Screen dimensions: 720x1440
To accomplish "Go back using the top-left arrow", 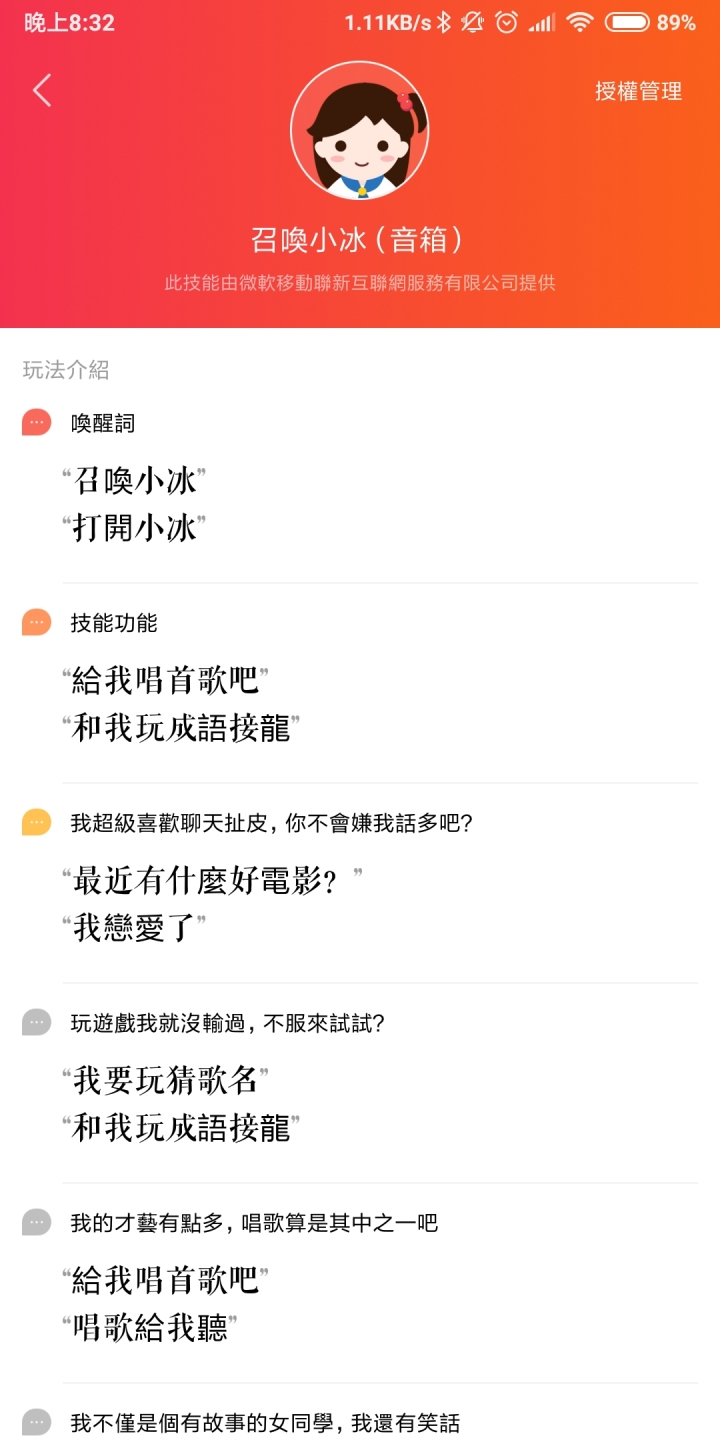I will [42, 91].
